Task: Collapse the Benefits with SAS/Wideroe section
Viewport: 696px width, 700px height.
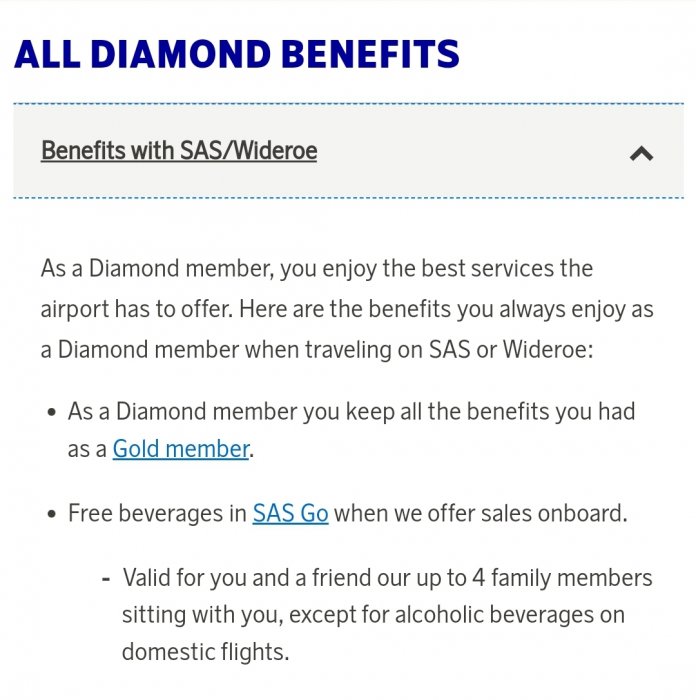Action: (641, 153)
